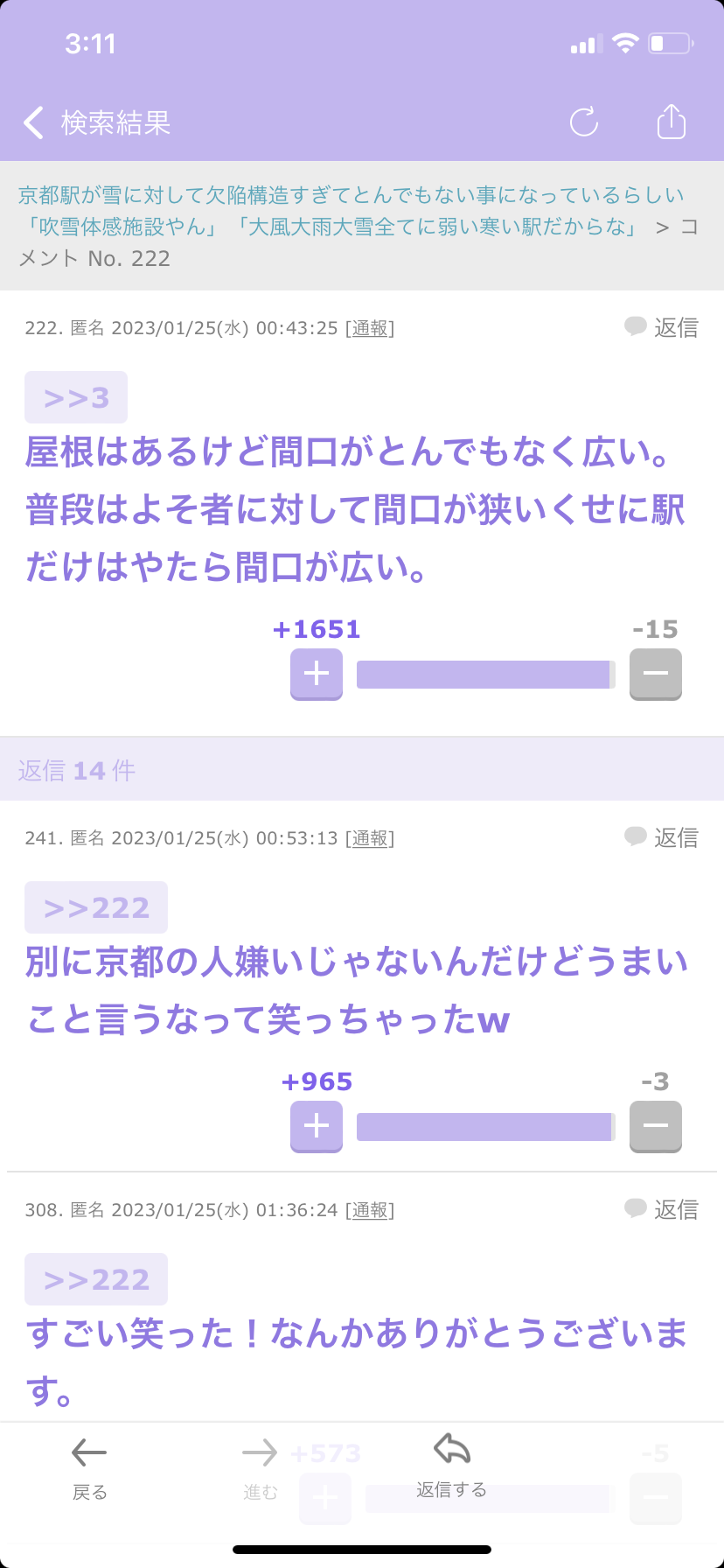The height and width of the screenshot is (1568, 724).
Task: Open the share sheet
Action: pos(672,121)
